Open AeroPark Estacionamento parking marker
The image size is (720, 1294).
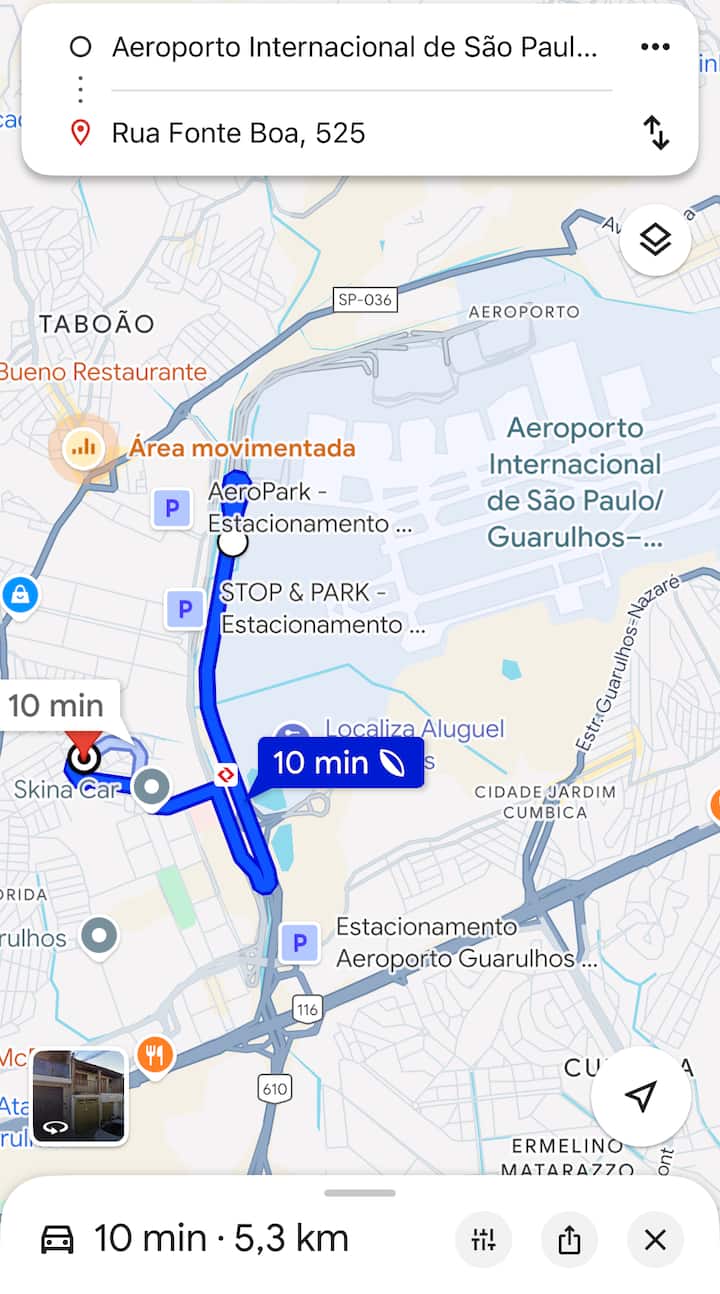(172, 509)
